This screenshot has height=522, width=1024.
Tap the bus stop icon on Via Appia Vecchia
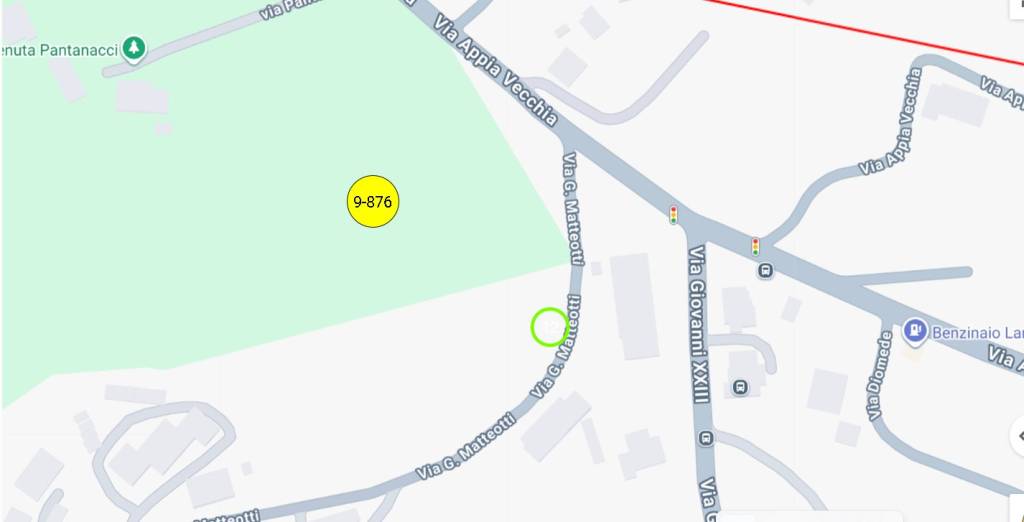[x=765, y=270]
